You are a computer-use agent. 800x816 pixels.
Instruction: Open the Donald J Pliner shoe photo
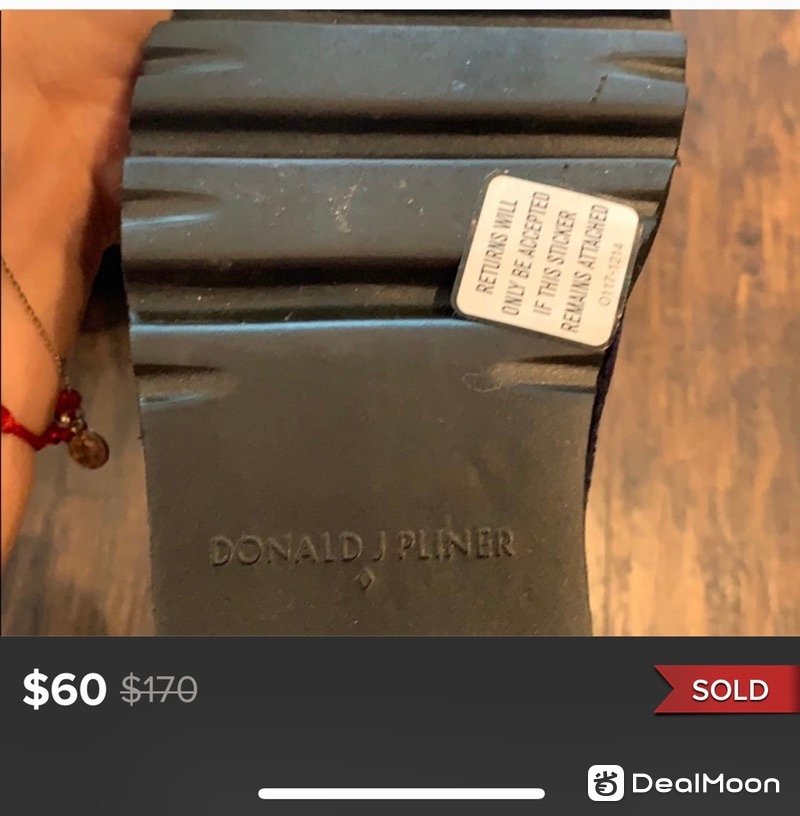[x=400, y=320]
